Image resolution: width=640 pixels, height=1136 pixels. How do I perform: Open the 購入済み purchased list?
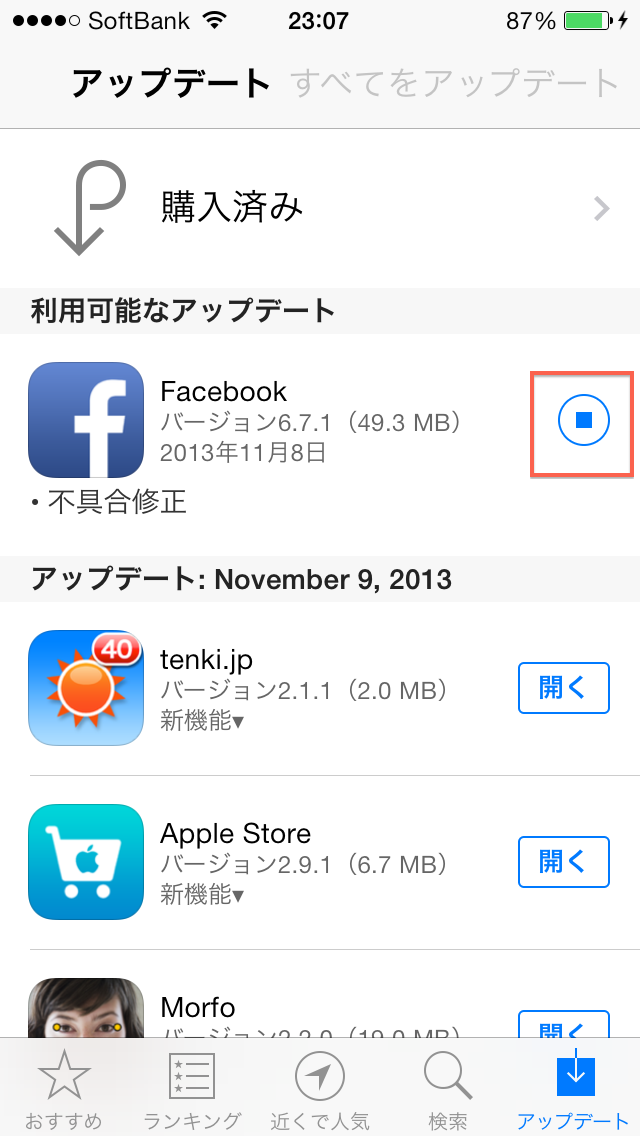320,209
